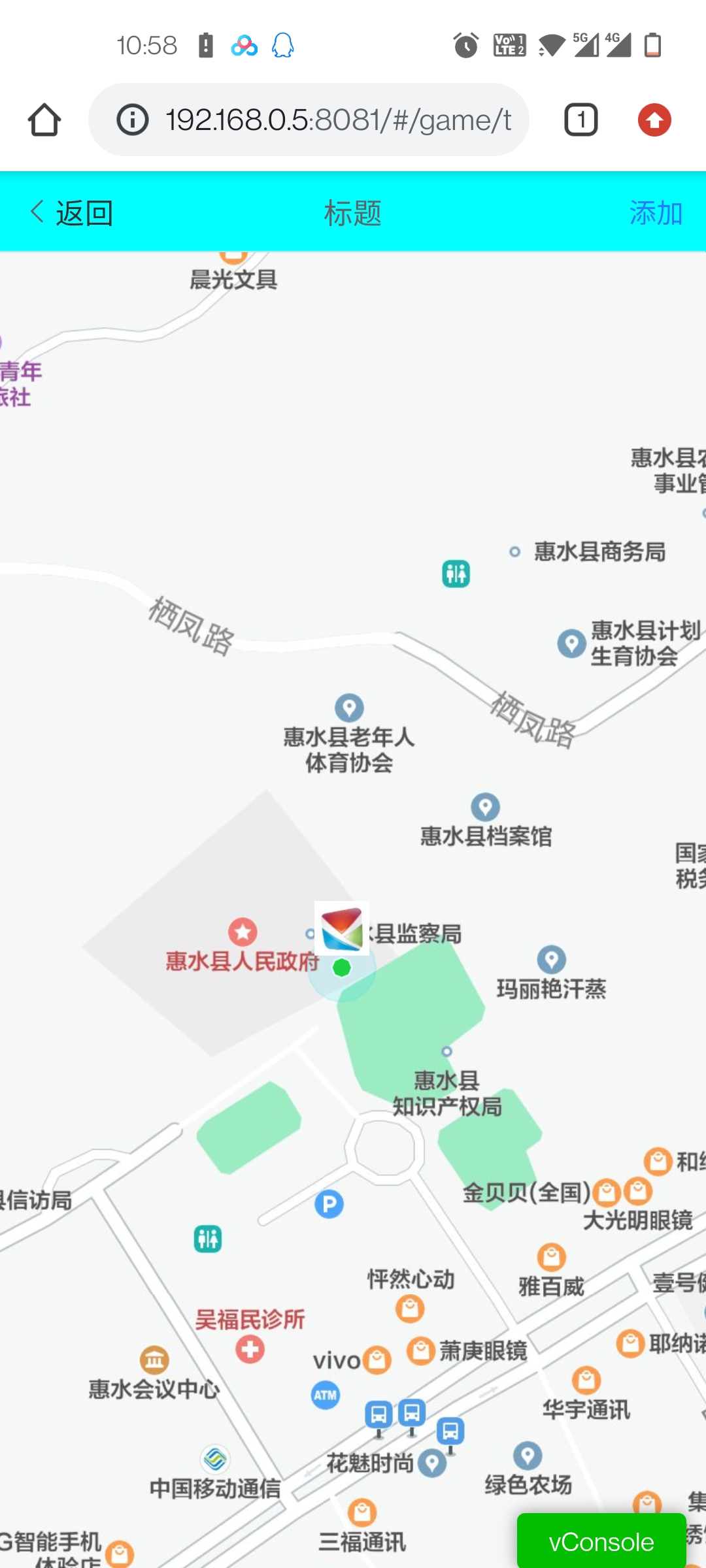Open the red browser update icon
The width and height of the screenshot is (706, 1568).
pyautogui.click(x=654, y=120)
